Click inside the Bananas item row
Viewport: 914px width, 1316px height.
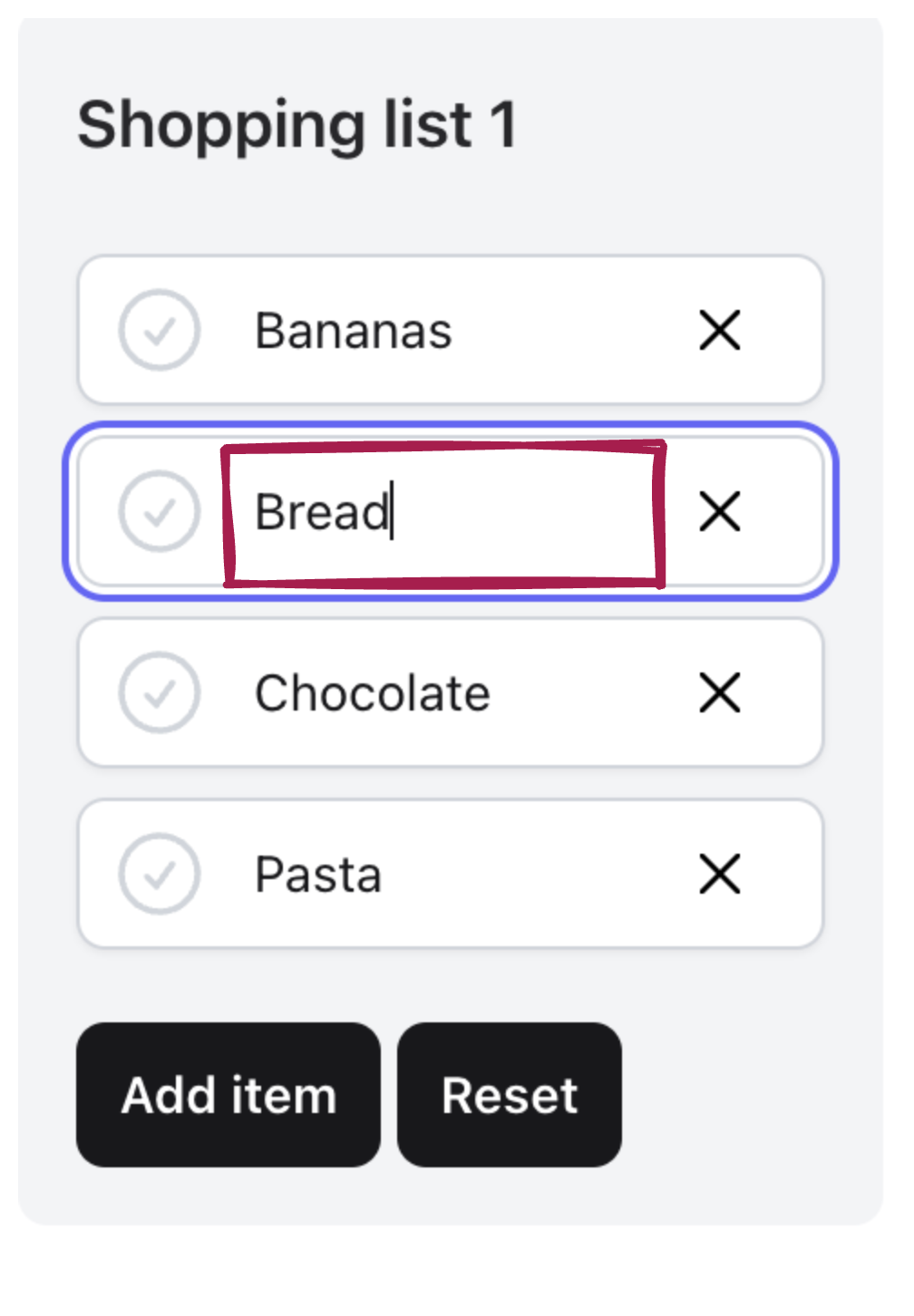click(451, 331)
